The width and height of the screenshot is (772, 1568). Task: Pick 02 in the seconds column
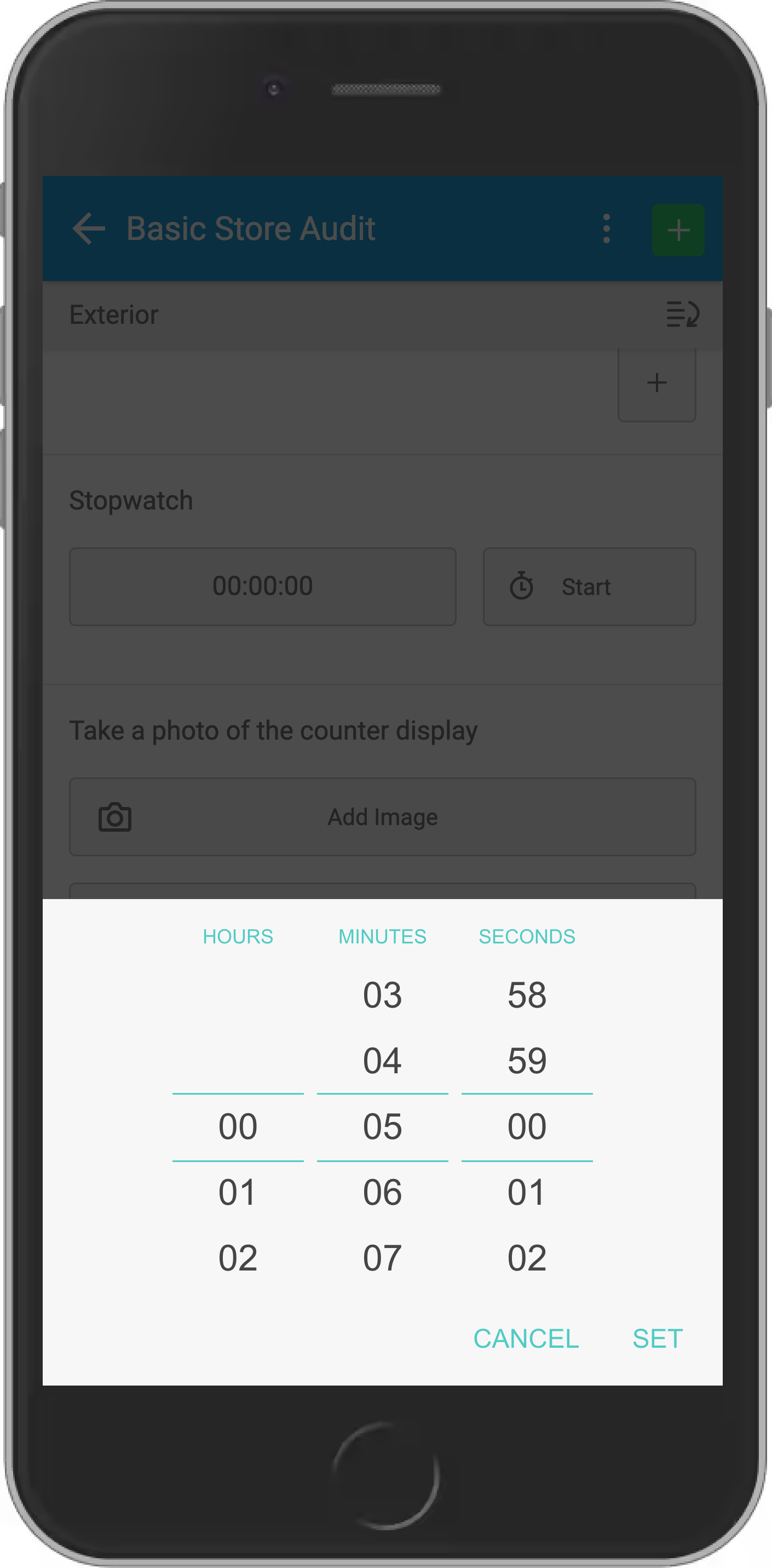[527, 1257]
